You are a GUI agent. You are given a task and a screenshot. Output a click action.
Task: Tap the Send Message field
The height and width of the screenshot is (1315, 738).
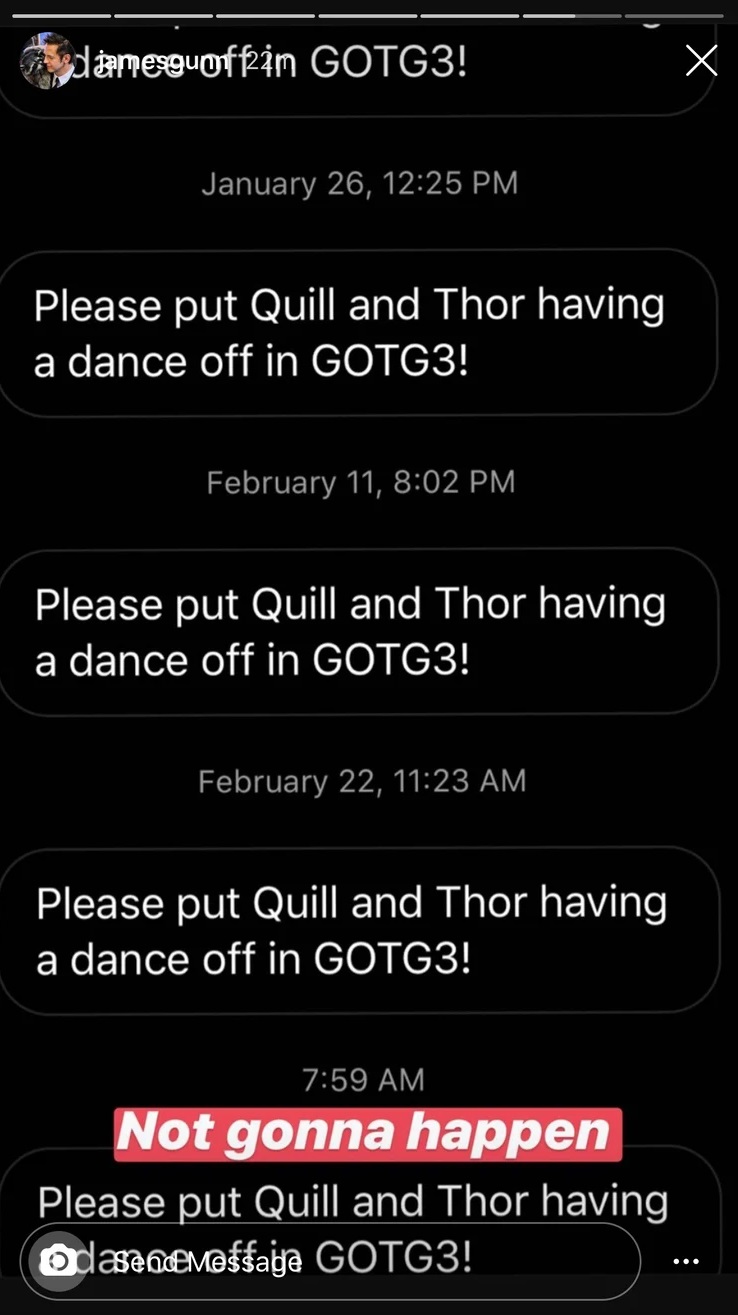[330, 1261]
